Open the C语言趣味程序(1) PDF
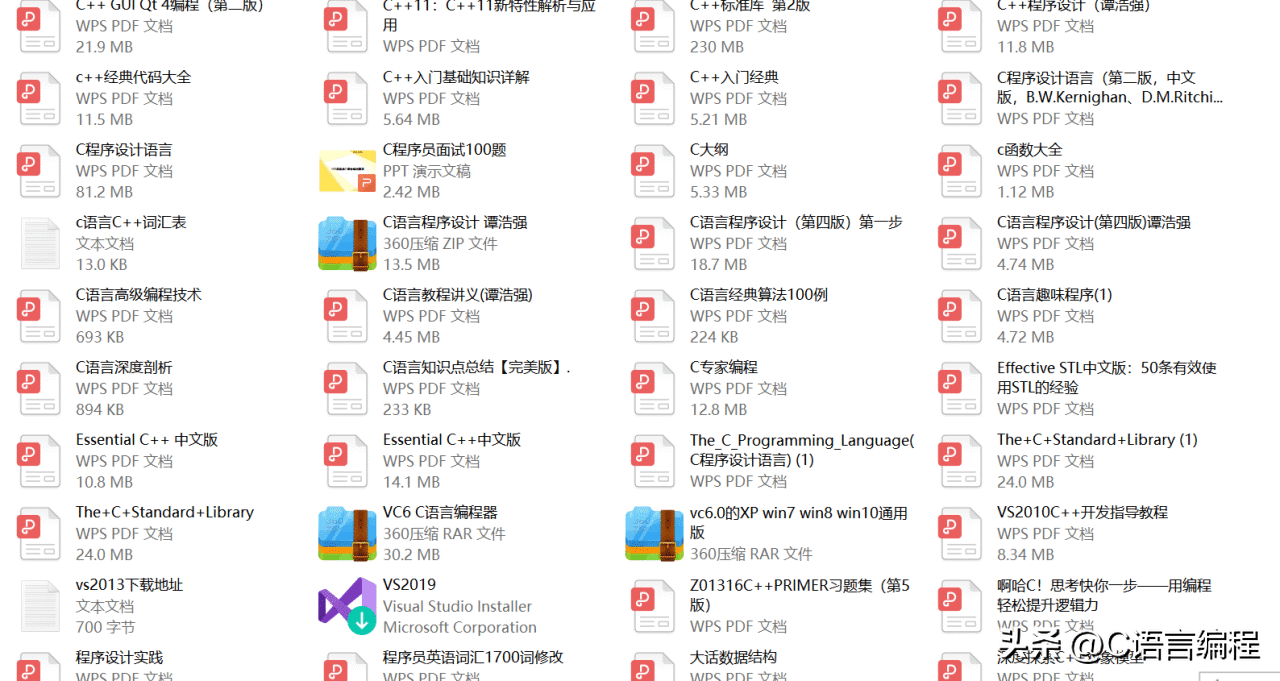Viewport: 1280px width, 681px height. coord(961,315)
